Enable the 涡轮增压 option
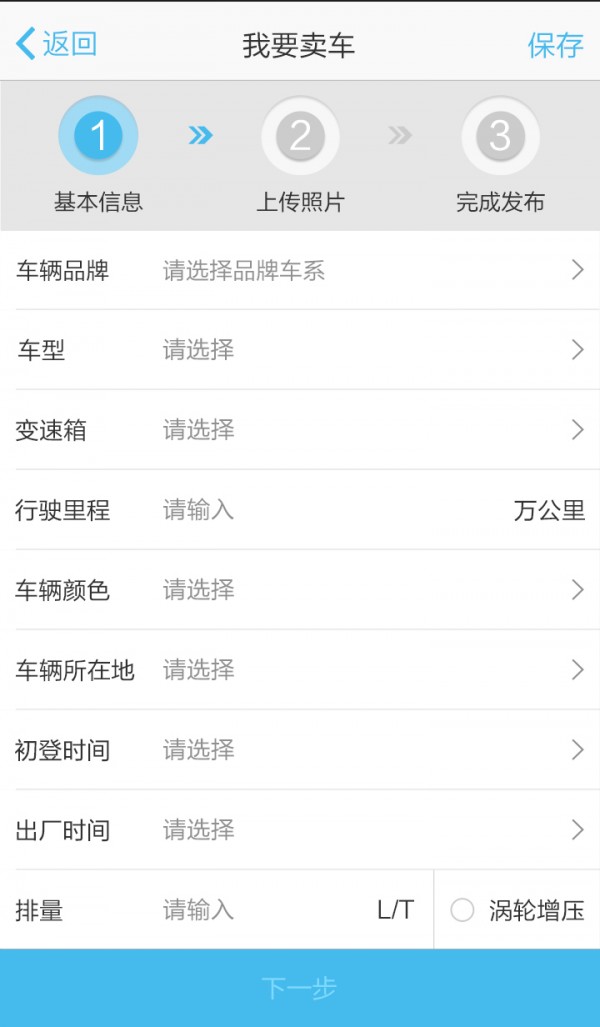This screenshot has width=600, height=1027. (x=463, y=910)
